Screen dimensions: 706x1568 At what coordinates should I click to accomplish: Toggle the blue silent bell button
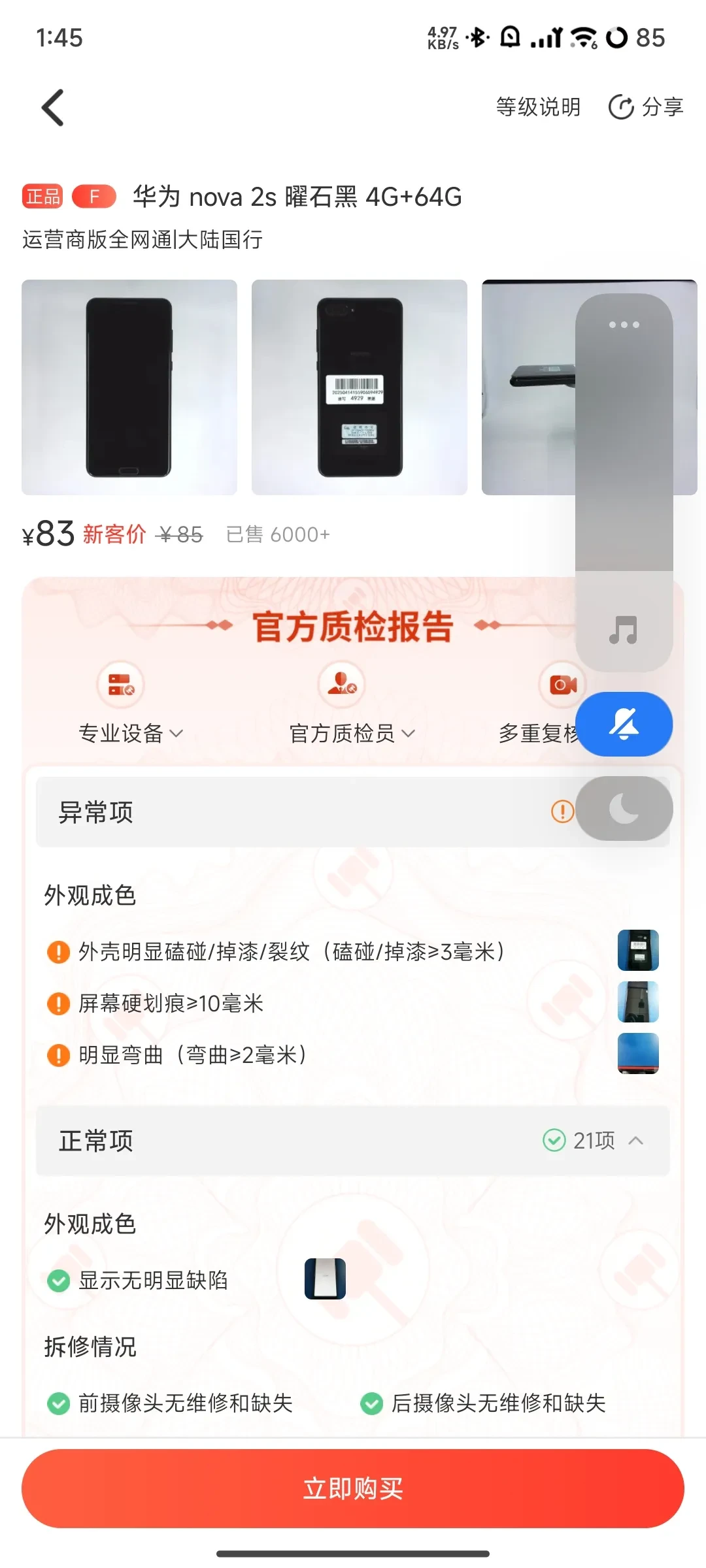[624, 724]
